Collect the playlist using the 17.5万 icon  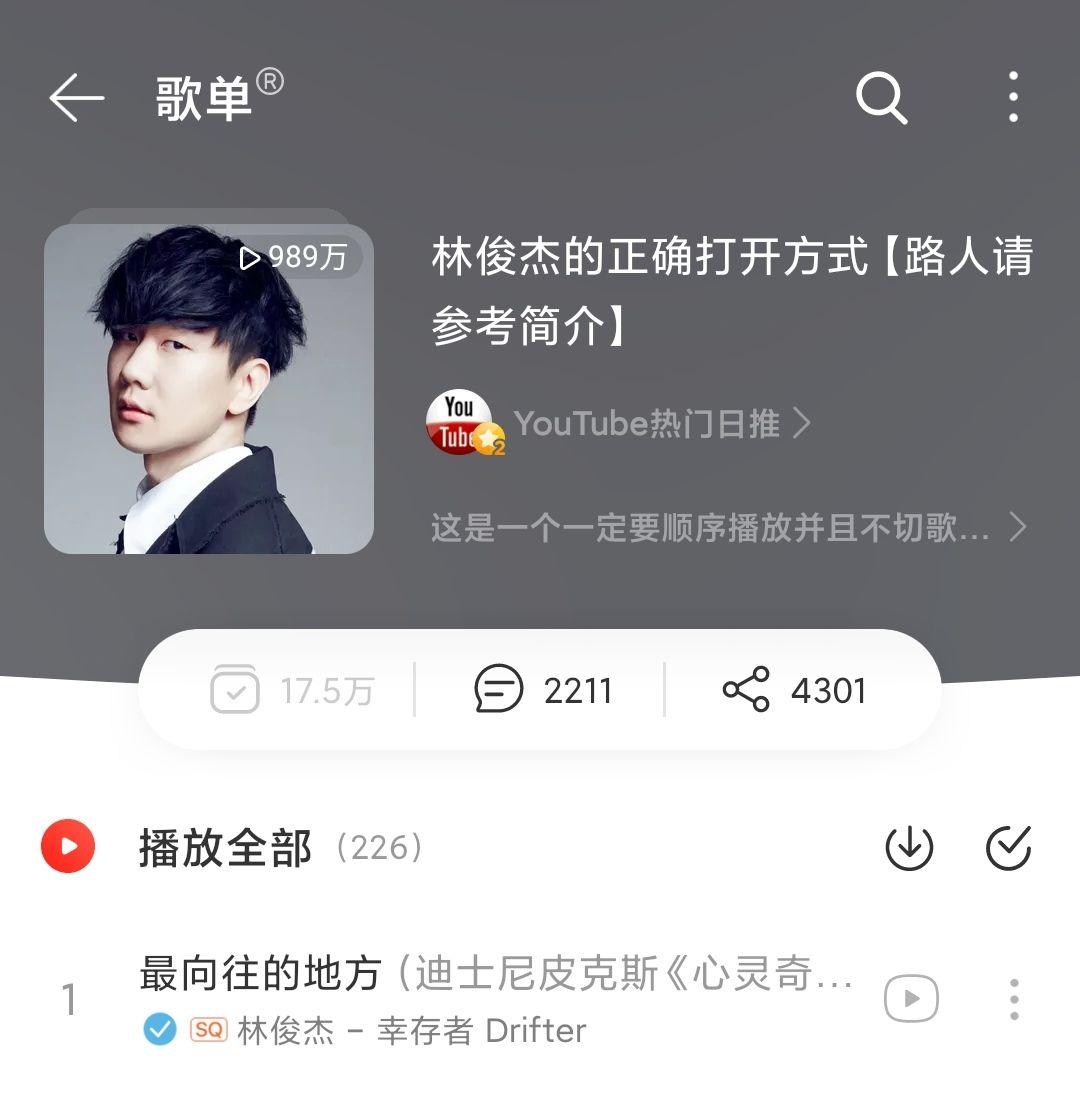coord(295,689)
